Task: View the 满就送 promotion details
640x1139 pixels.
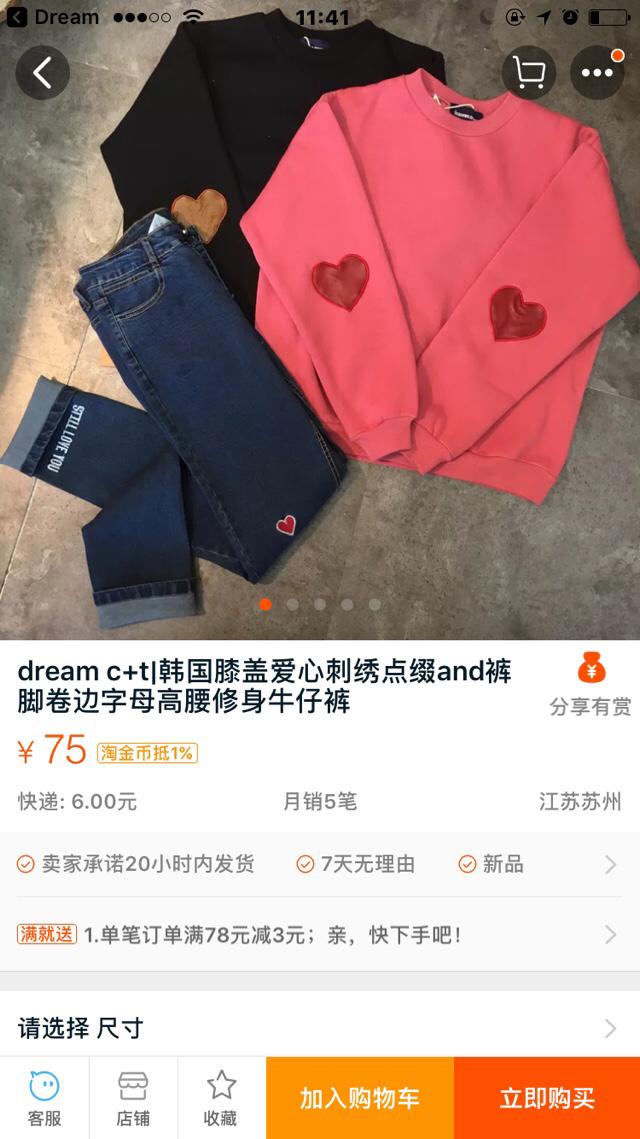Action: (320, 935)
